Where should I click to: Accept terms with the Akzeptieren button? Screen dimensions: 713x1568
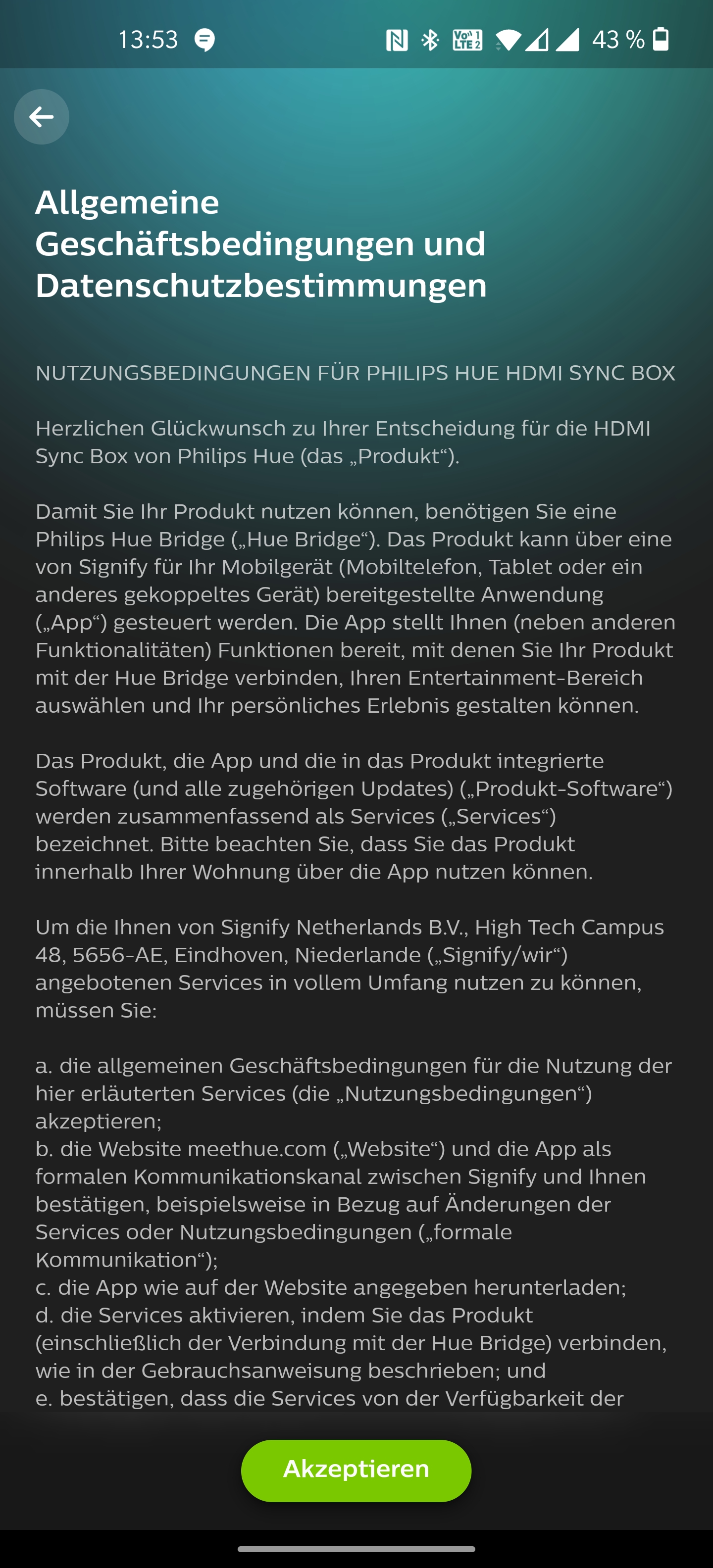pos(356,1470)
